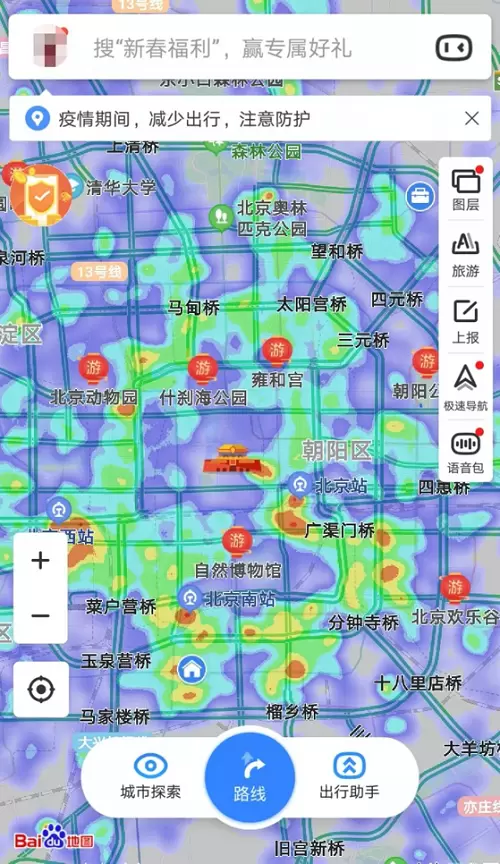Select the home marker on the map
This screenshot has width=500, height=864.
coord(191,670)
